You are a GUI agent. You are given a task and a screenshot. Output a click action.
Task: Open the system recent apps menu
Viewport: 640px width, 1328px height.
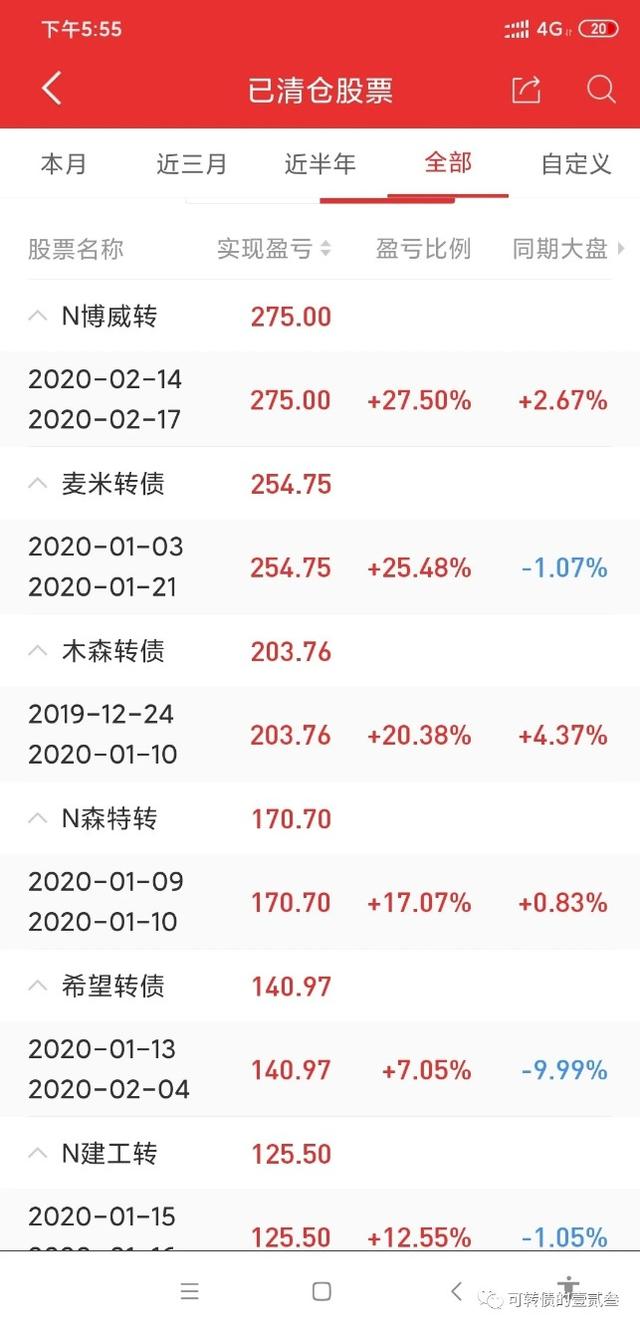pos(190,1291)
